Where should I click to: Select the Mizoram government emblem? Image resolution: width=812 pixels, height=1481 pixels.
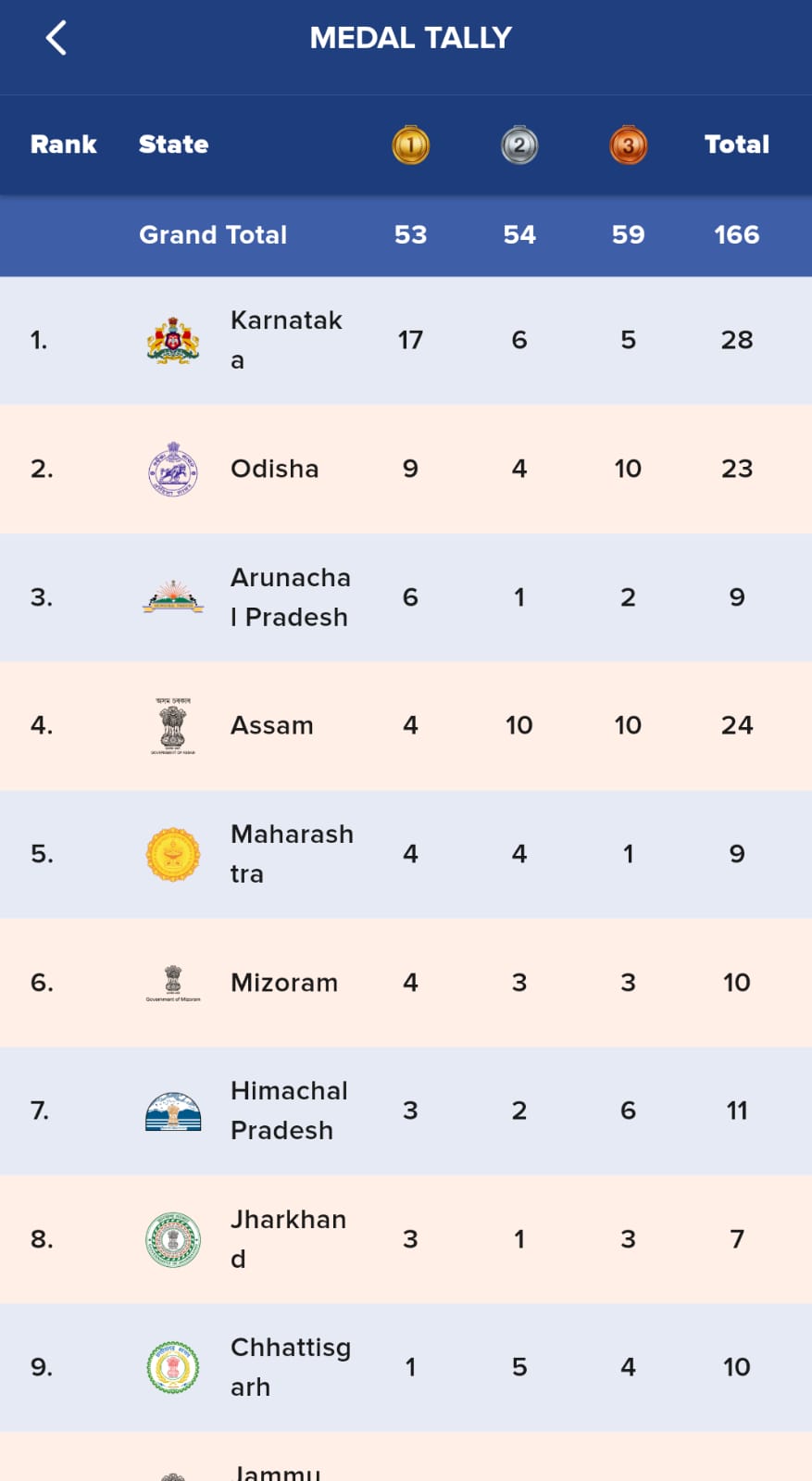(x=172, y=982)
